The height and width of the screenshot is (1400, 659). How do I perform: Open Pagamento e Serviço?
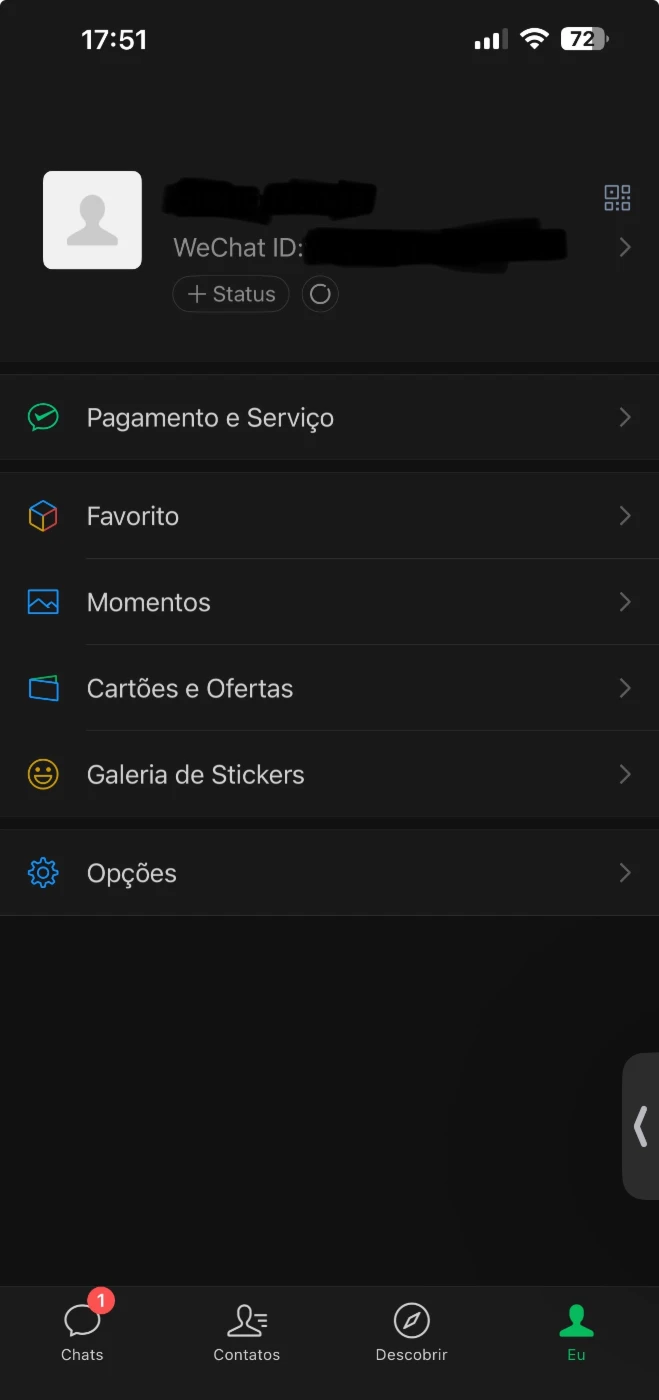pos(329,417)
